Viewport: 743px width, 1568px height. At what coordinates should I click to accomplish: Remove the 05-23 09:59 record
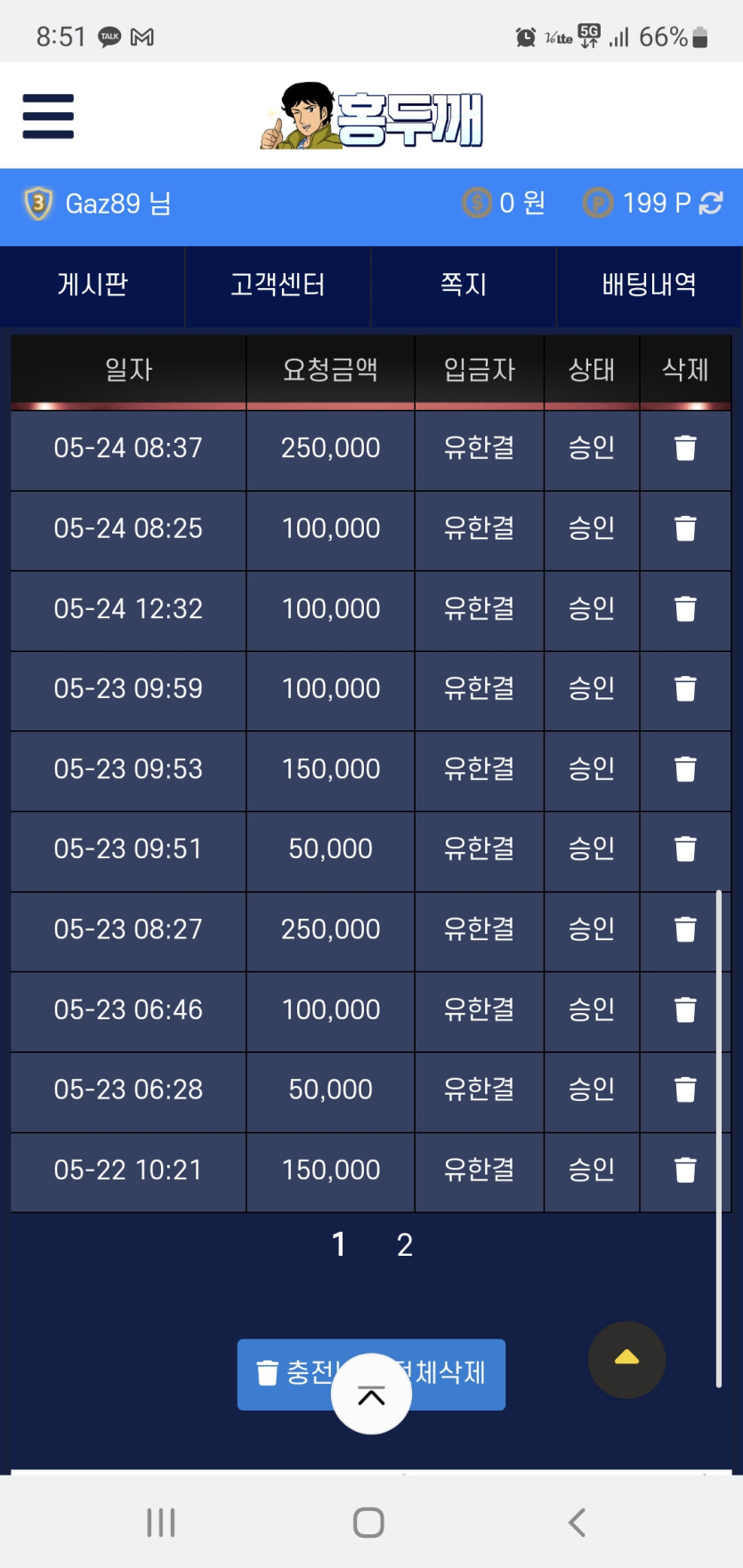click(x=685, y=688)
